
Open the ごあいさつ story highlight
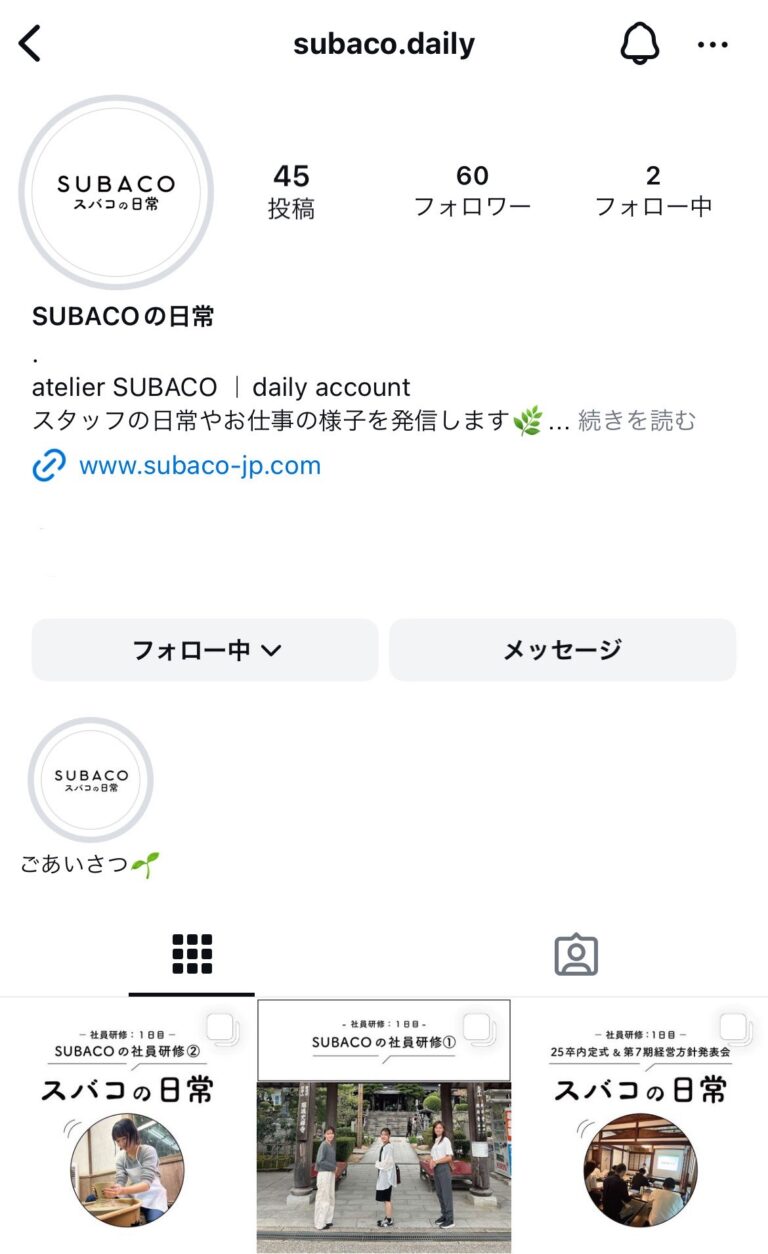(x=90, y=780)
